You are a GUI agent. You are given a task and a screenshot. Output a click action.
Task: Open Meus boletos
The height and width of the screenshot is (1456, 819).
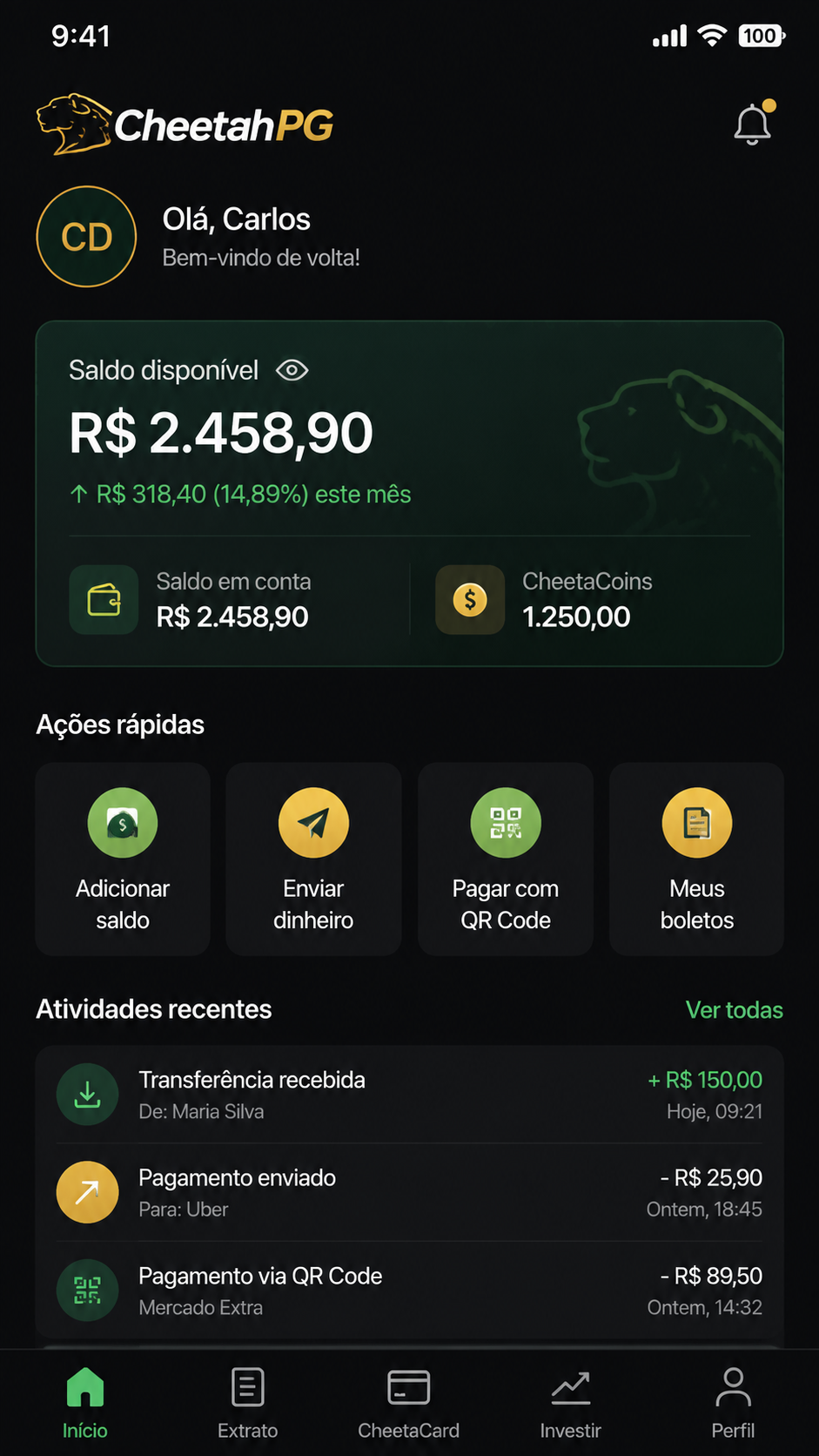[697, 859]
